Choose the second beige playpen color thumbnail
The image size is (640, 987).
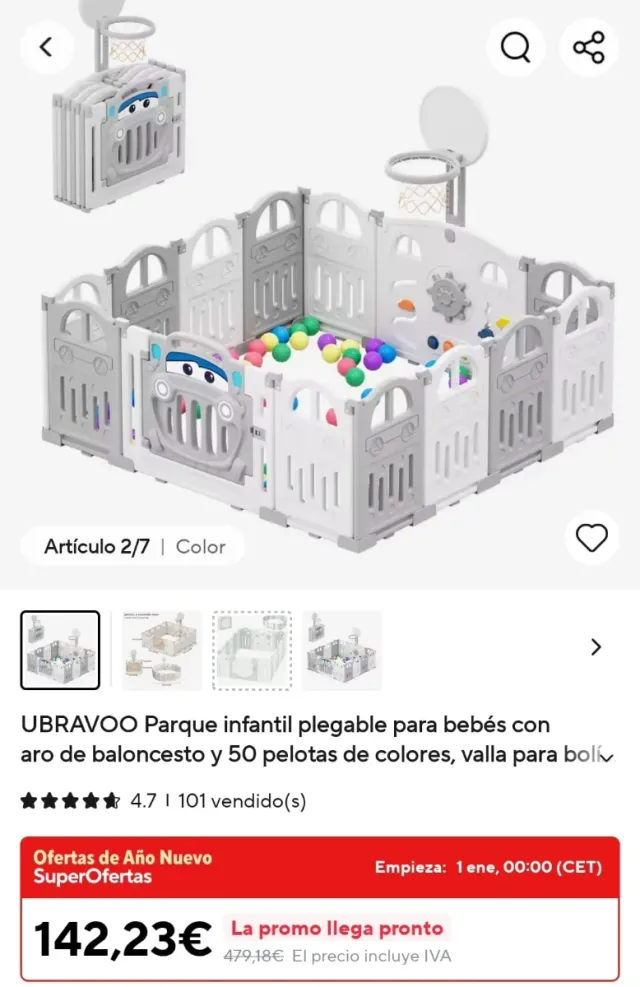coord(162,650)
